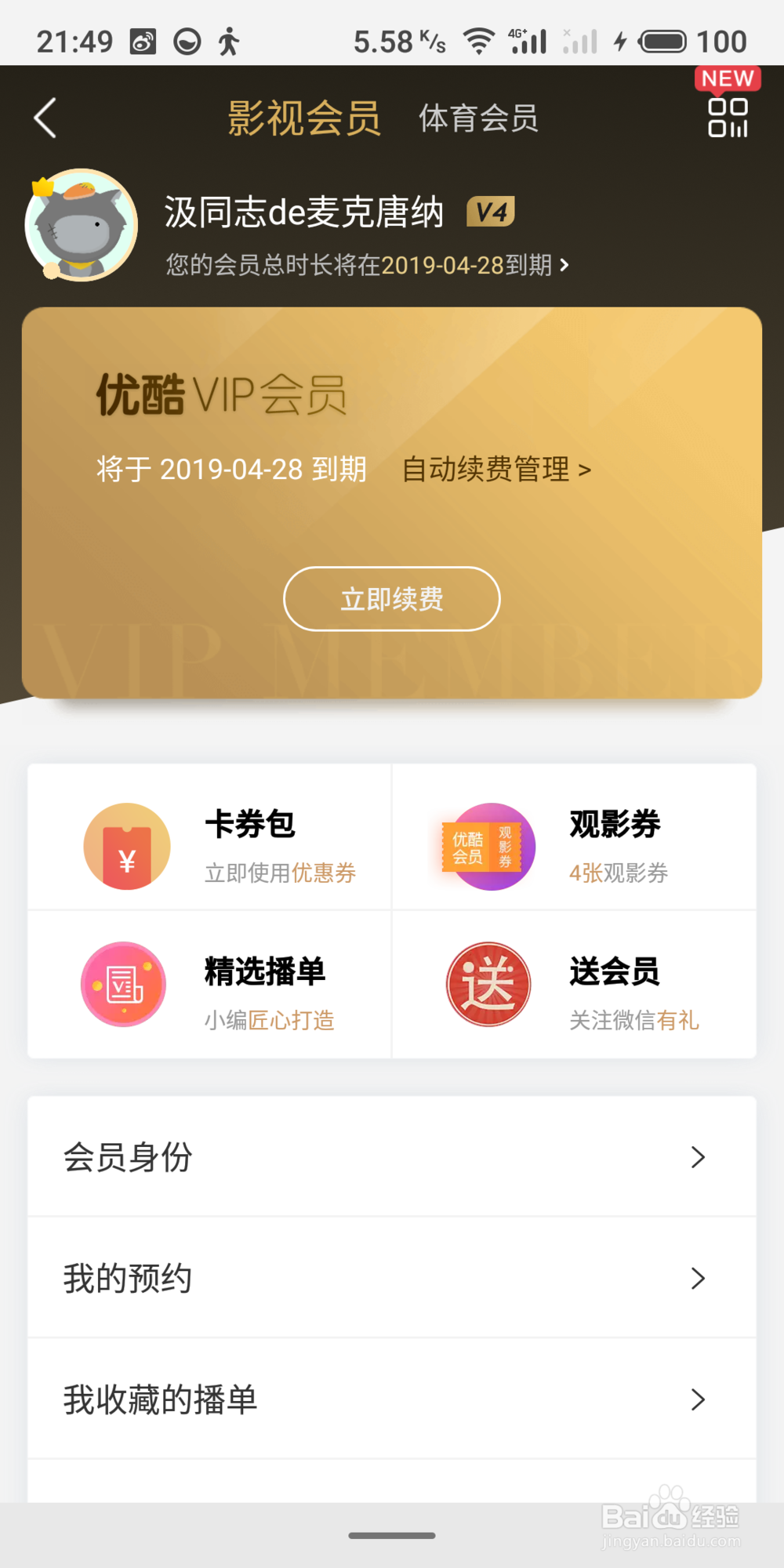Expand the 我收藏的播单 collected playlists row
Image resolution: width=784 pixels, height=1568 pixels.
click(x=697, y=1400)
